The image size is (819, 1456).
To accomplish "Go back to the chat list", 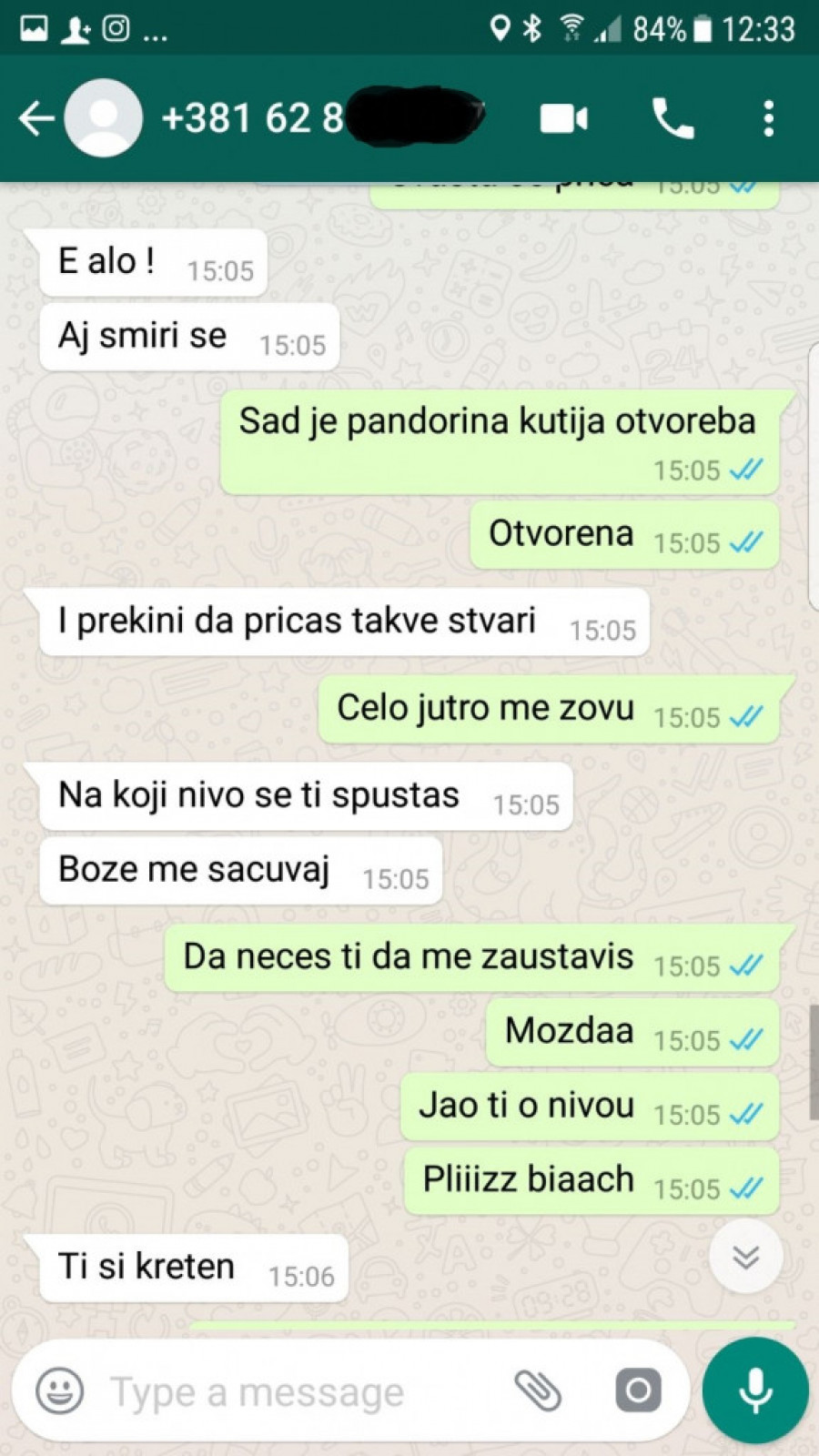I will (35, 118).
